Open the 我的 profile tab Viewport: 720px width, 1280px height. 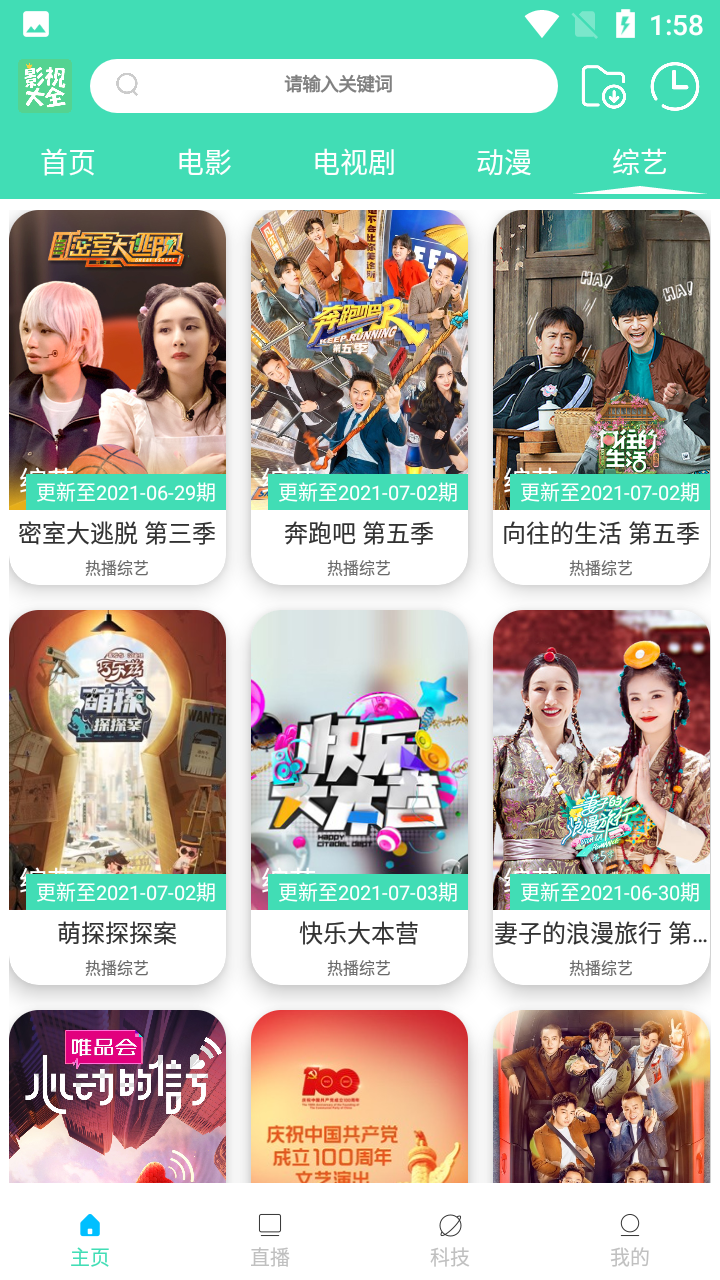[x=630, y=1240]
